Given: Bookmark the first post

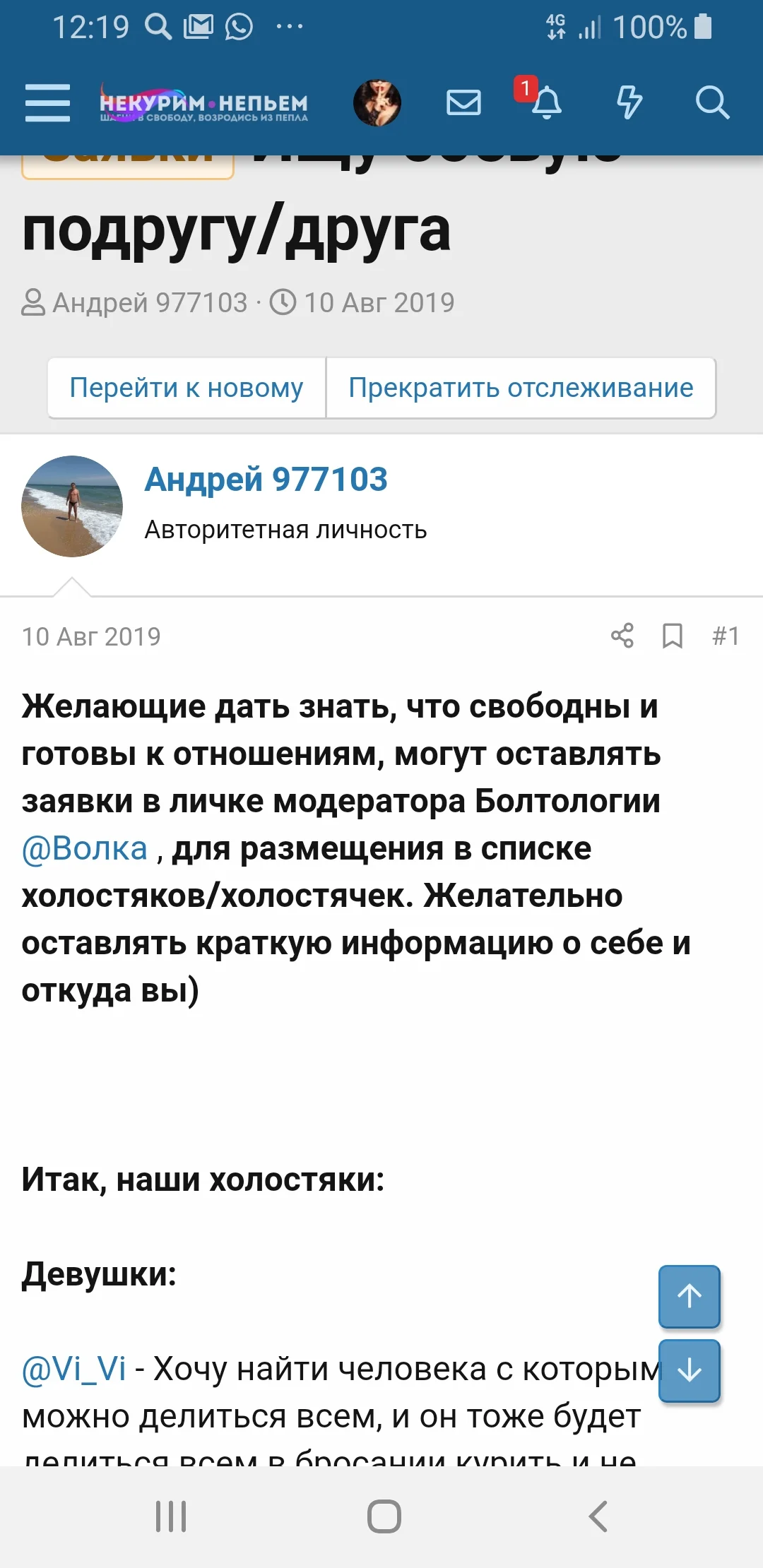Looking at the screenshot, I should pos(671,636).
